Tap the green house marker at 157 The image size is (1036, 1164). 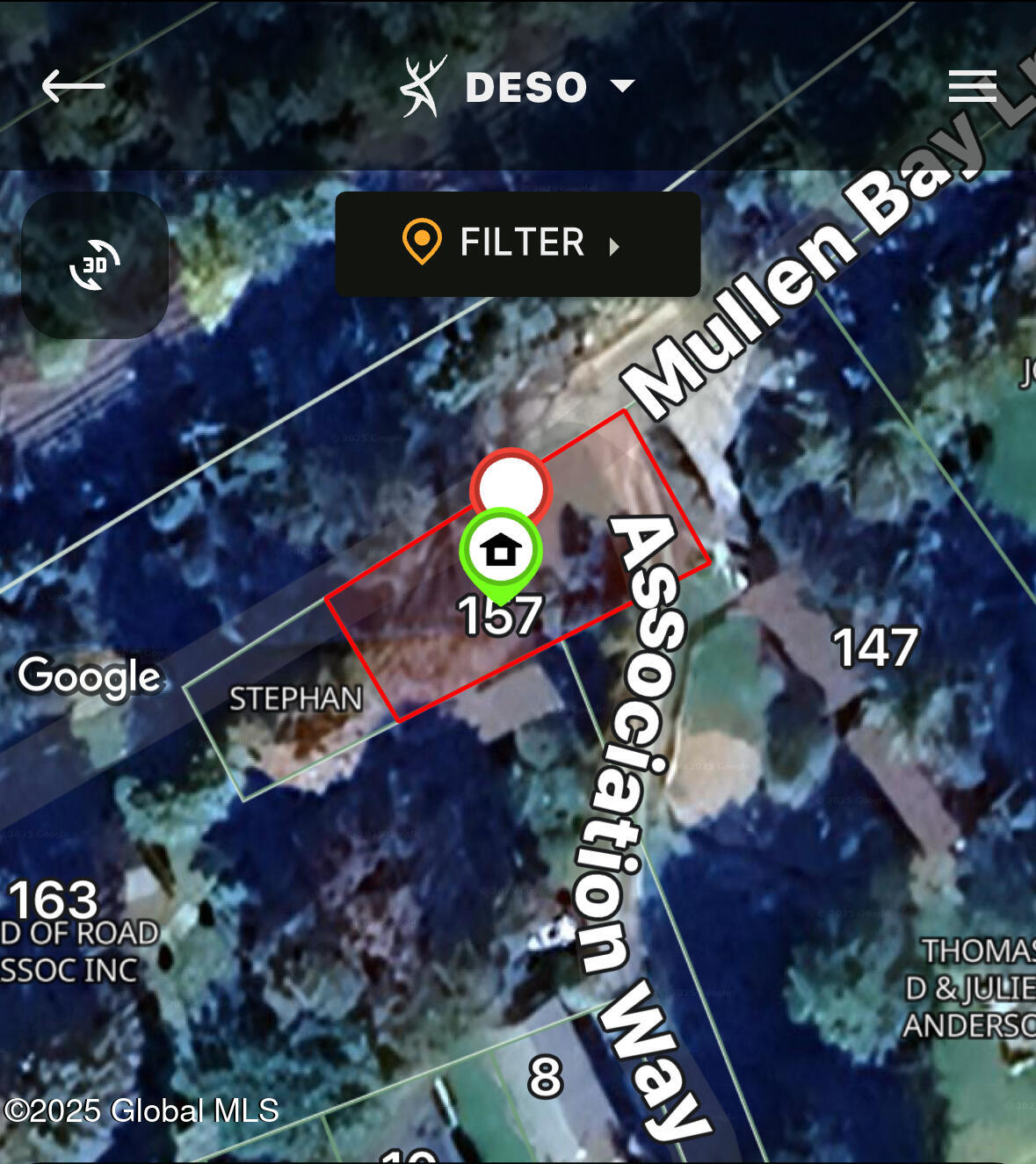[500, 552]
